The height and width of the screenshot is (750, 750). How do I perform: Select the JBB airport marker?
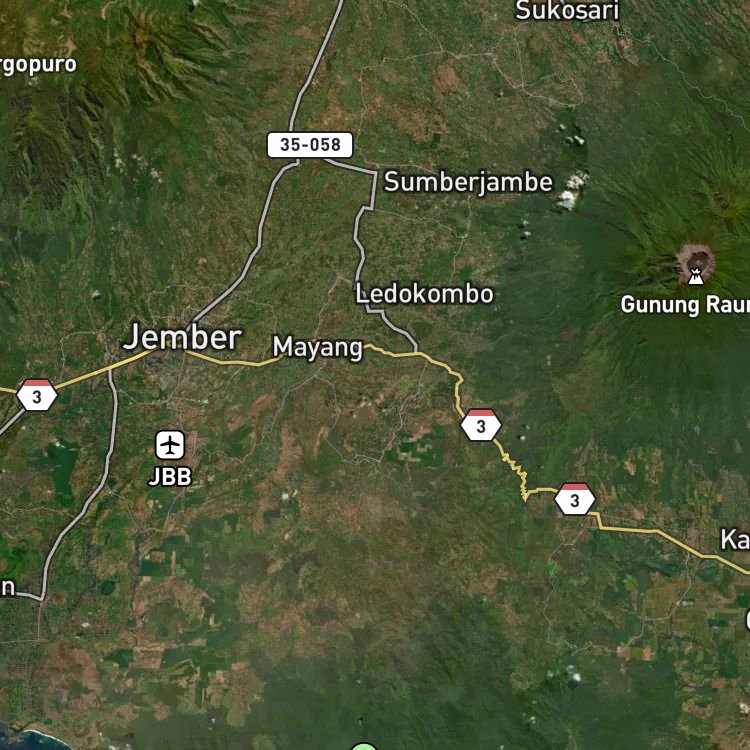pos(170,445)
